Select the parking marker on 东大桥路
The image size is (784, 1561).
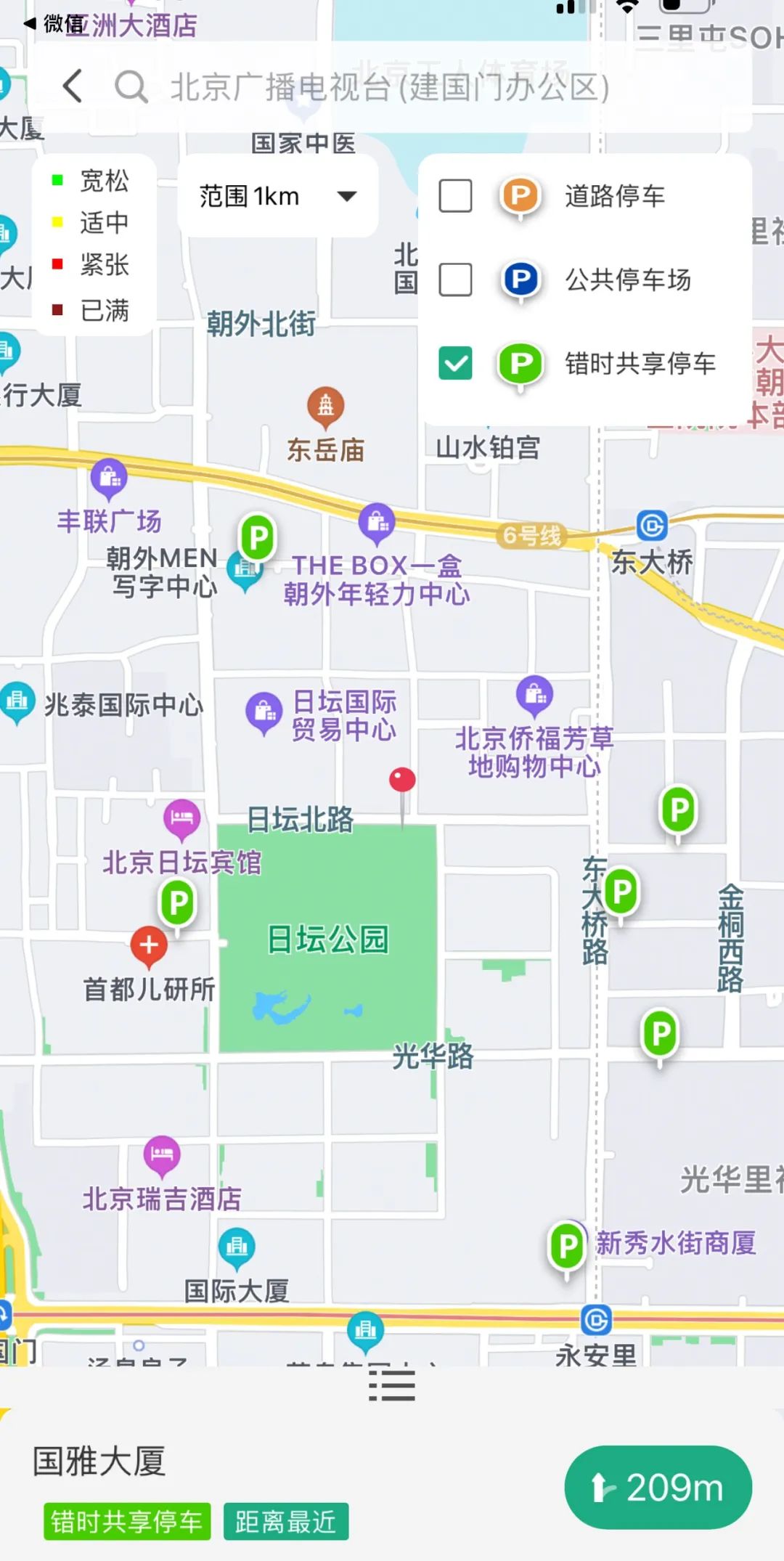coord(621,892)
